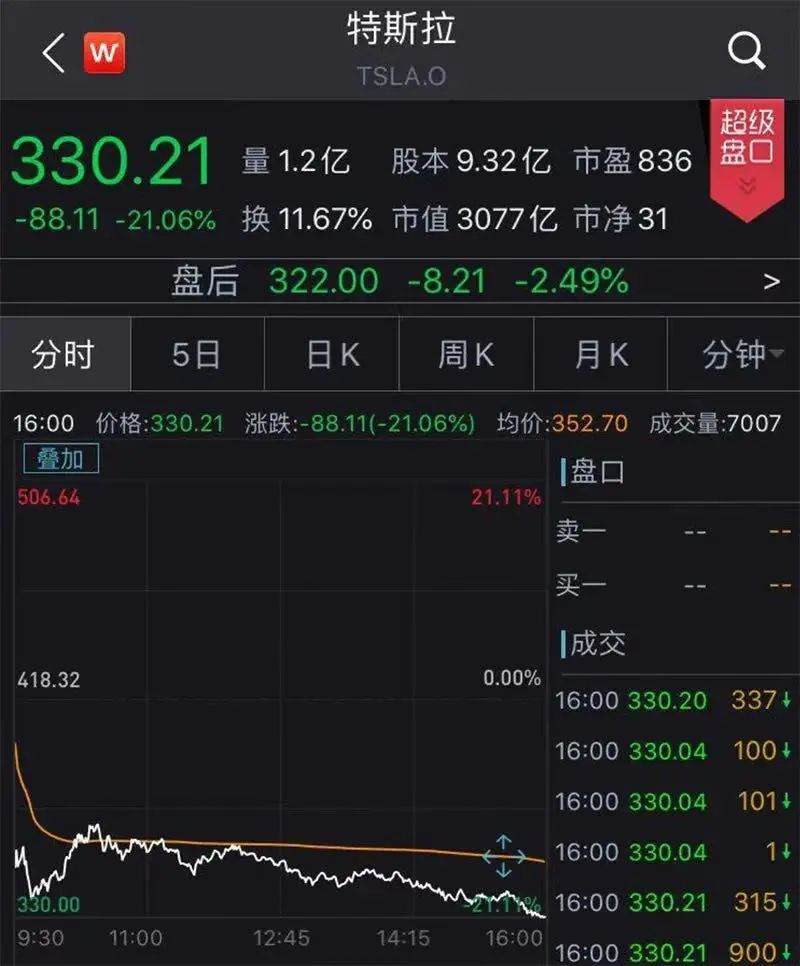Tap the 叠加 overlay button
This screenshot has width=800, height=966.
pos(61,459)
